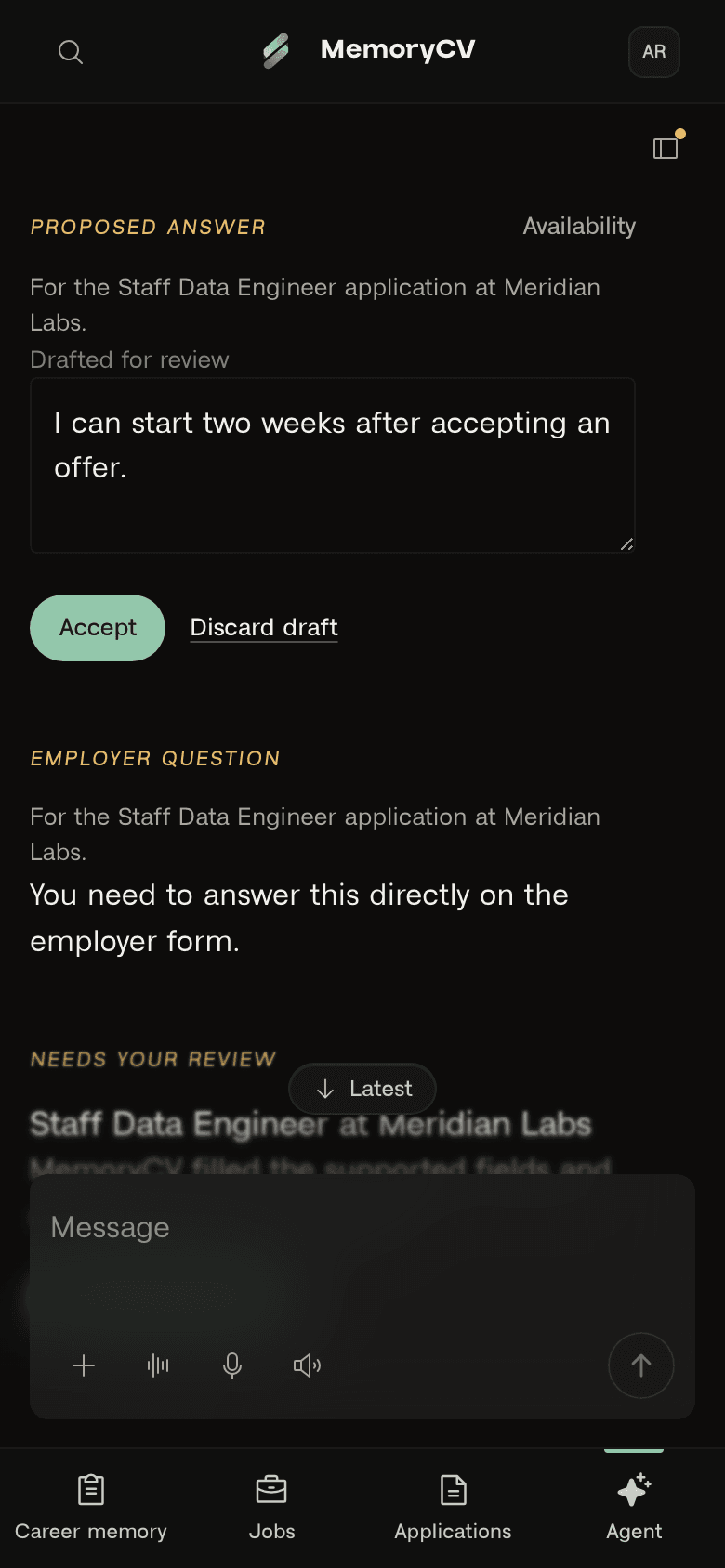The image size is (725, 1568).
Task: Edit the proposed answer text box
Action: coord(333,465)
